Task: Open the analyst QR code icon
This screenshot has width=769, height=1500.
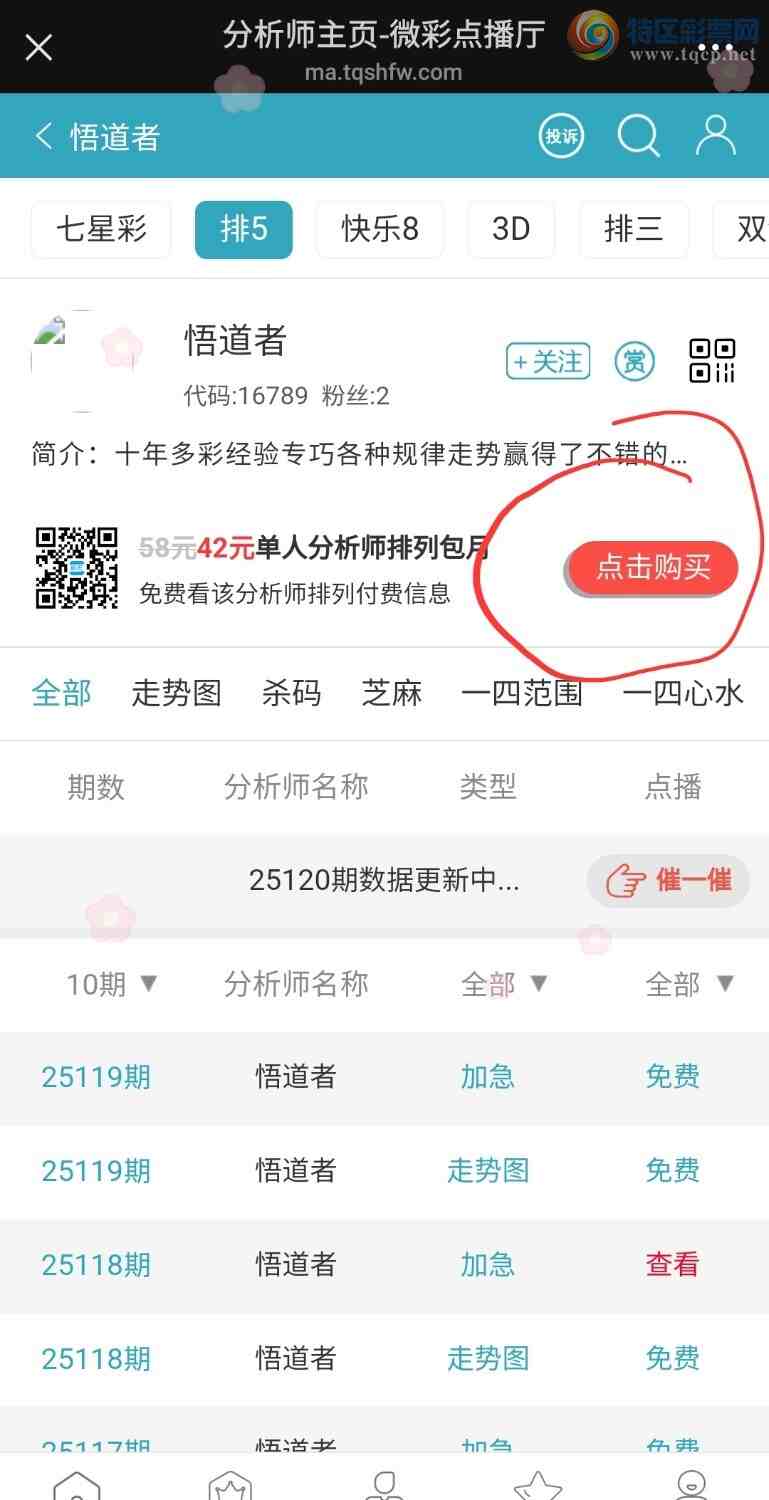Action: tap(712, 361)
